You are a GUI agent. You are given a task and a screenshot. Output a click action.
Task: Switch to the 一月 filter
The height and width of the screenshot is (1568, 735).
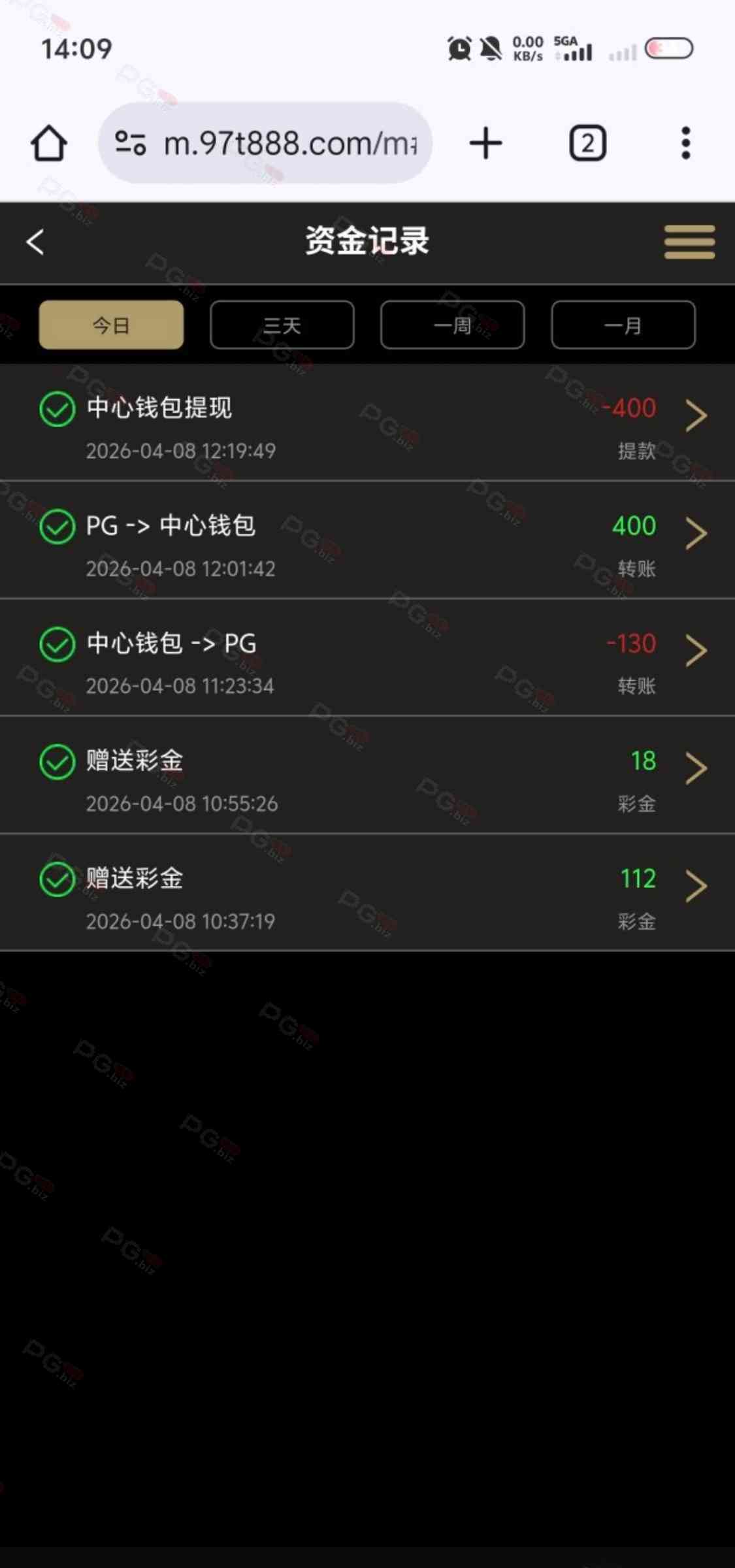click(x=623, y=325)
